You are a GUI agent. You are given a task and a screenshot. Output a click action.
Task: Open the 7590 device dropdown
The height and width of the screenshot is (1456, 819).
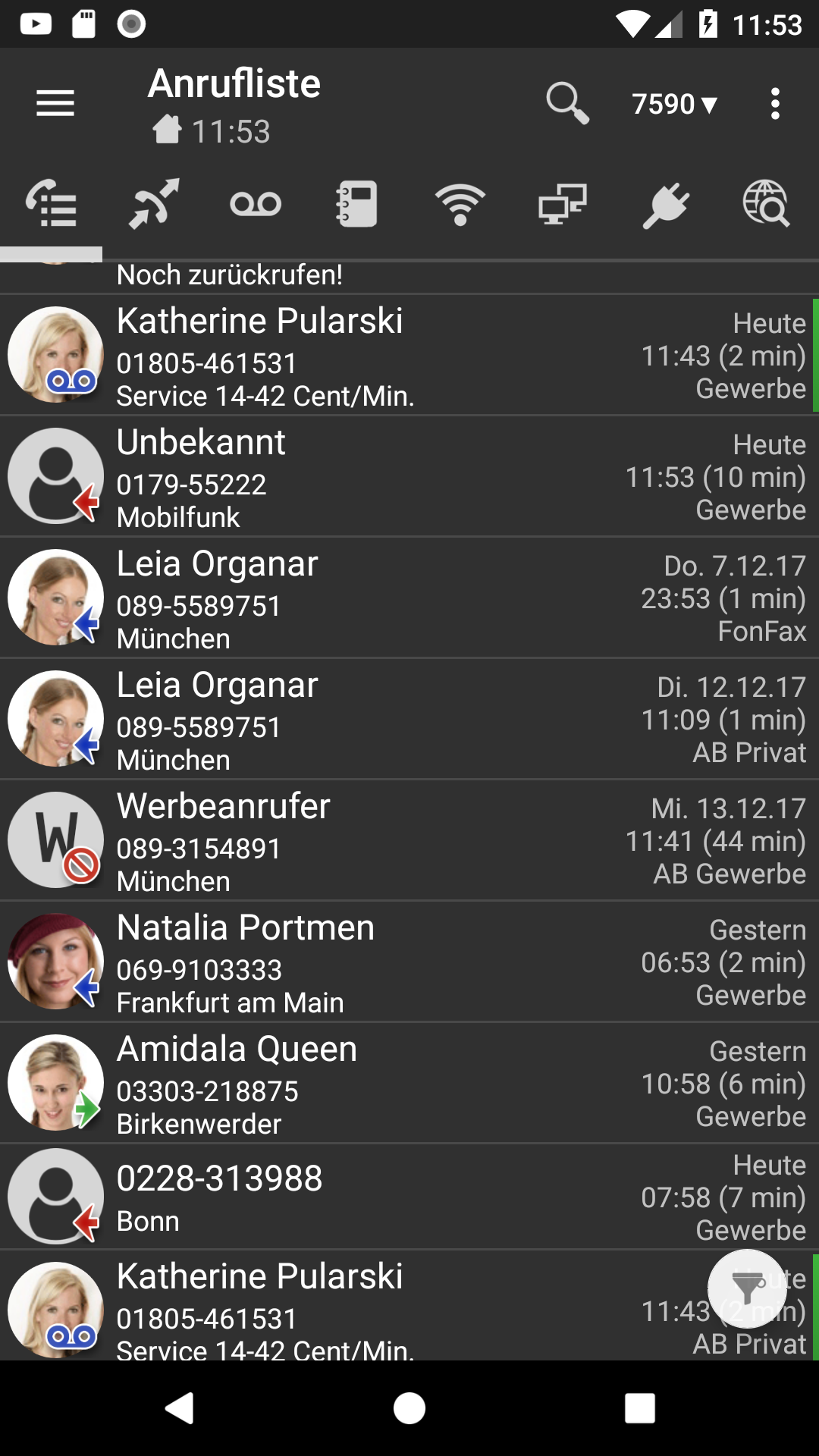tap(674, 104)
